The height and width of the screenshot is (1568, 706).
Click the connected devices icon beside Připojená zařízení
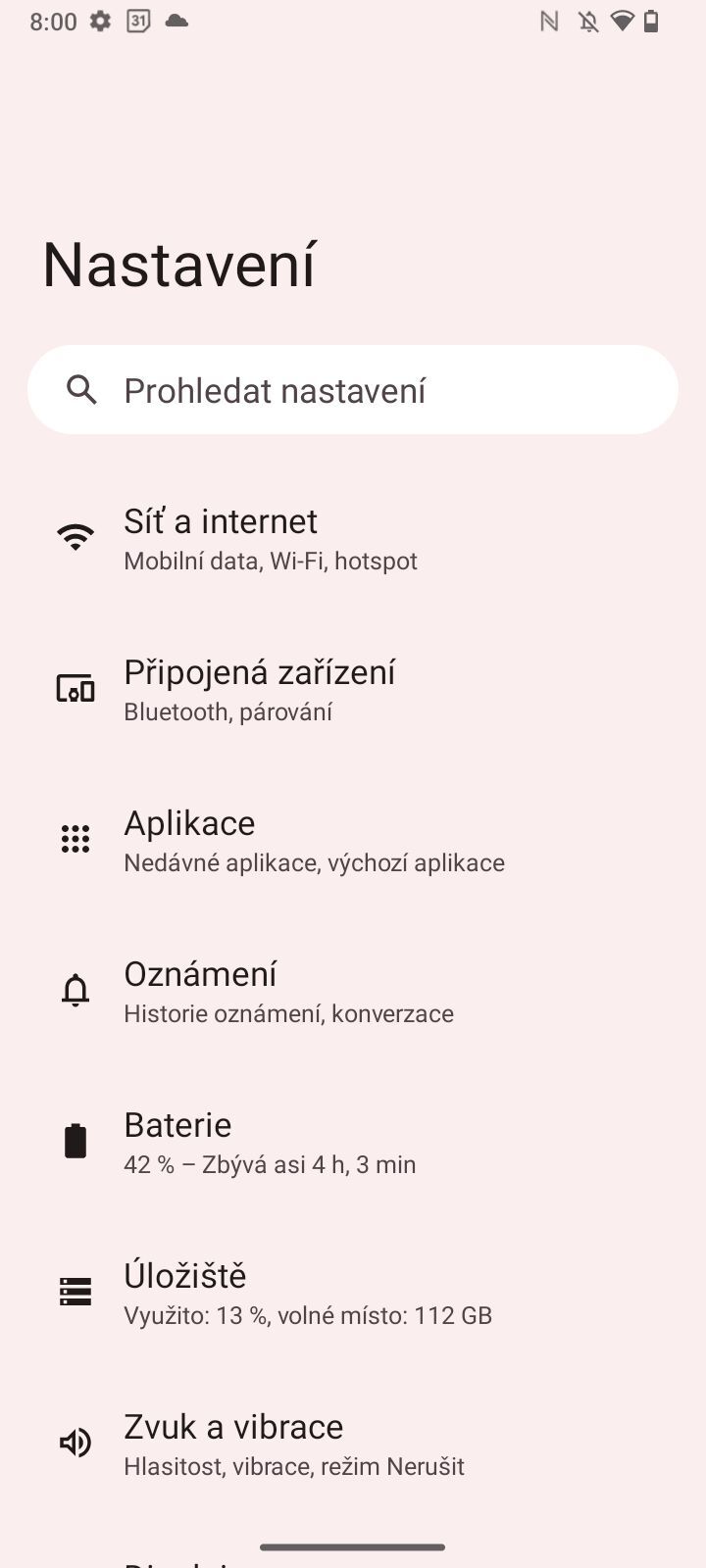tap(76, 688)
